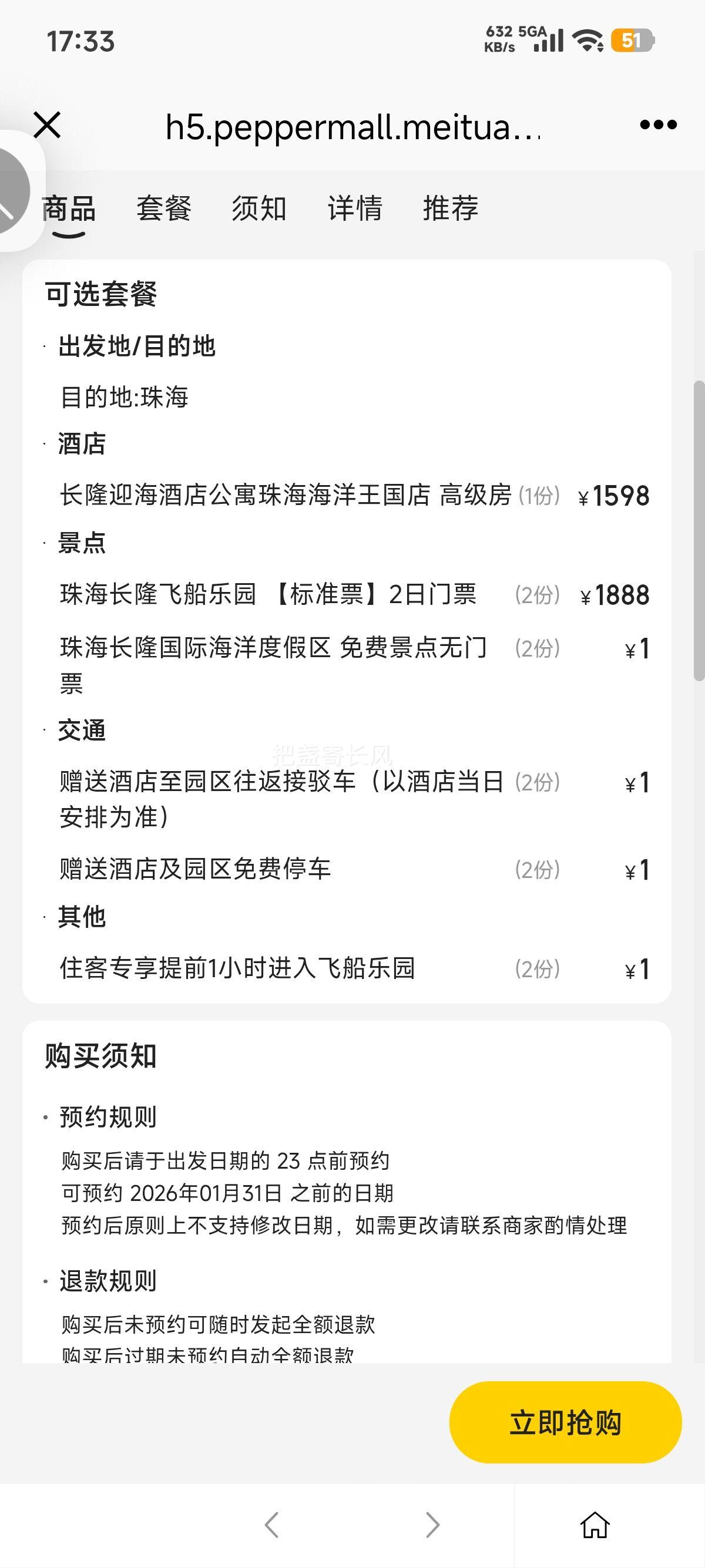705x1568 pixels.
Task: Open the three-dot overflow menu
Action: pos(658,125)
